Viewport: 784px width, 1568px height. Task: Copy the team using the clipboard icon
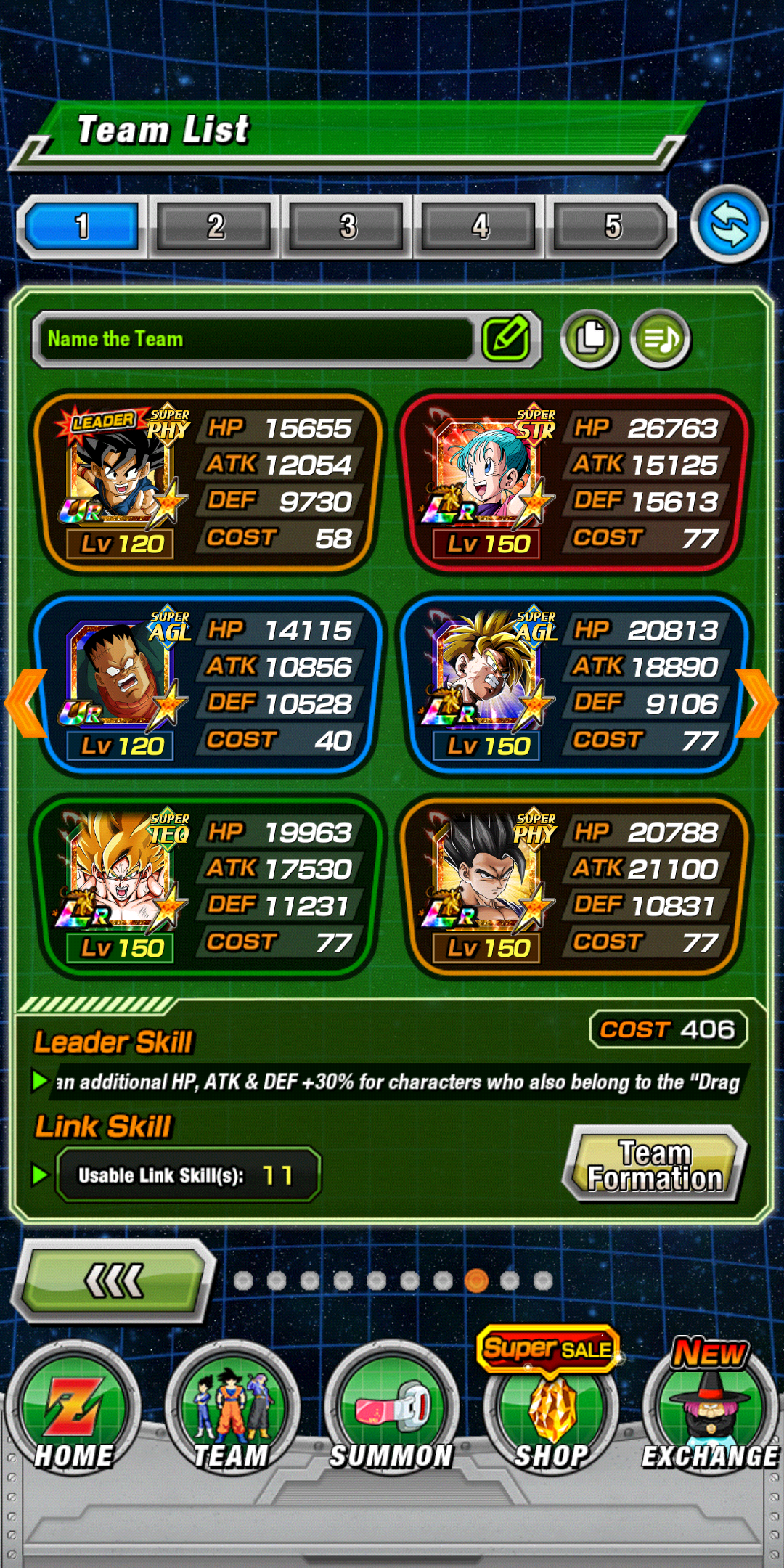590,339
